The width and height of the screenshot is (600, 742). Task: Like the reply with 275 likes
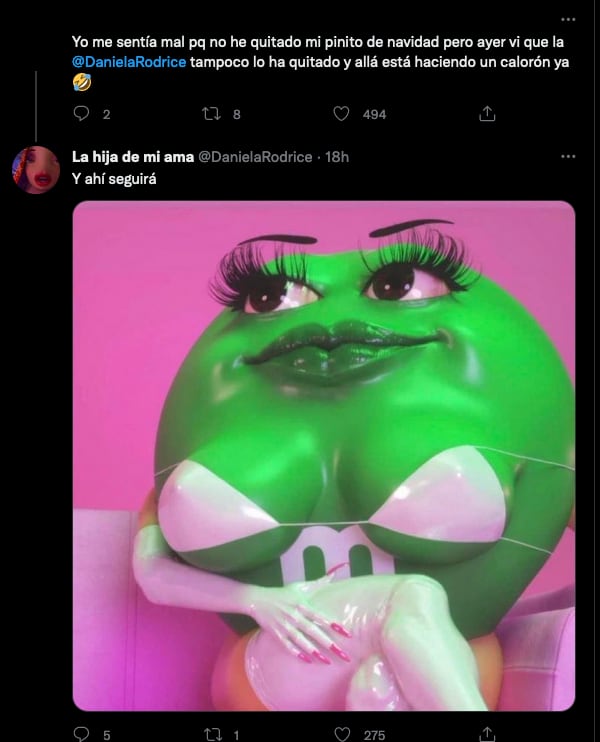point(342,735)
